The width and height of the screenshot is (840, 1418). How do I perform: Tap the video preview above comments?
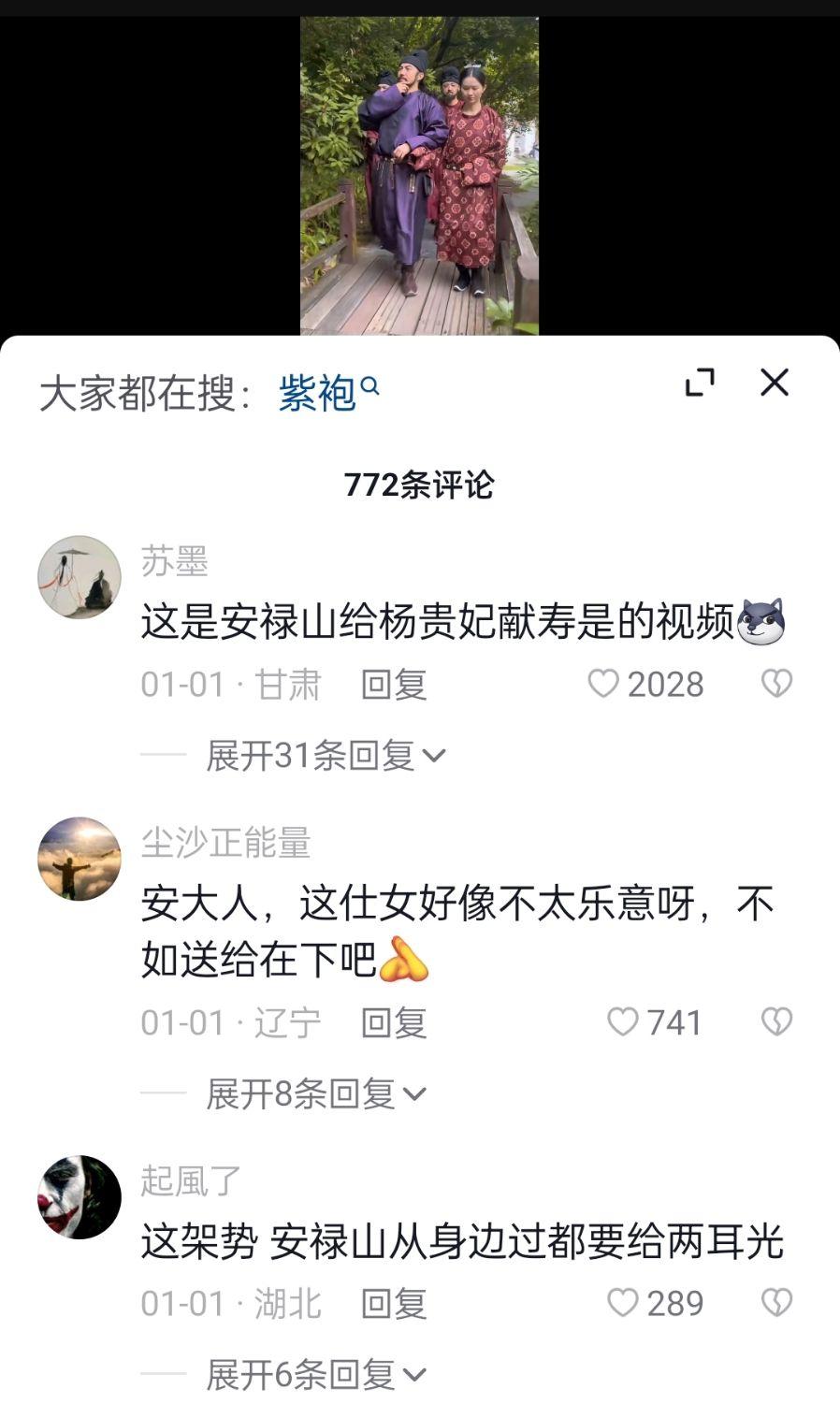click(x=419, y=176)
